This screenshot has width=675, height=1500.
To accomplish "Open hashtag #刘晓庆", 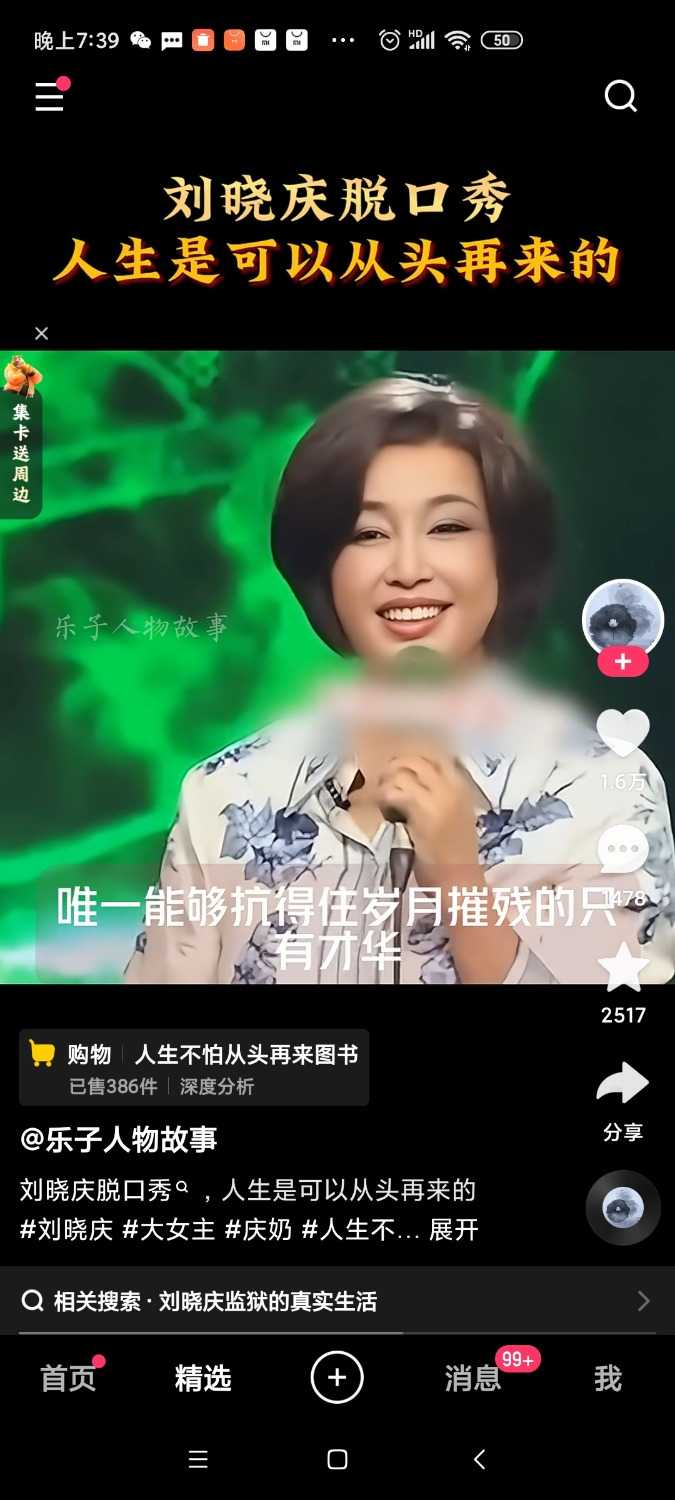I will tap(66, 1230).
